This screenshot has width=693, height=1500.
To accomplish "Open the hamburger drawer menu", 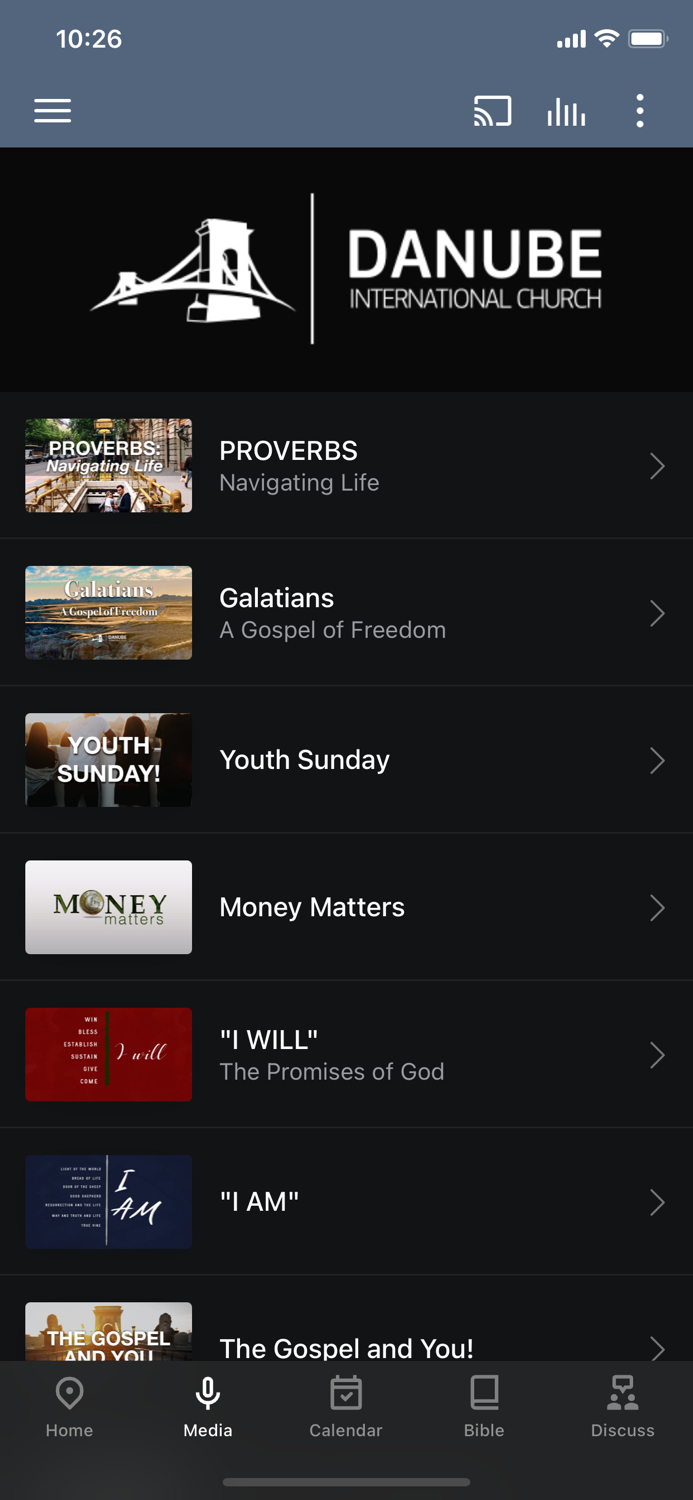I will 52,111.
